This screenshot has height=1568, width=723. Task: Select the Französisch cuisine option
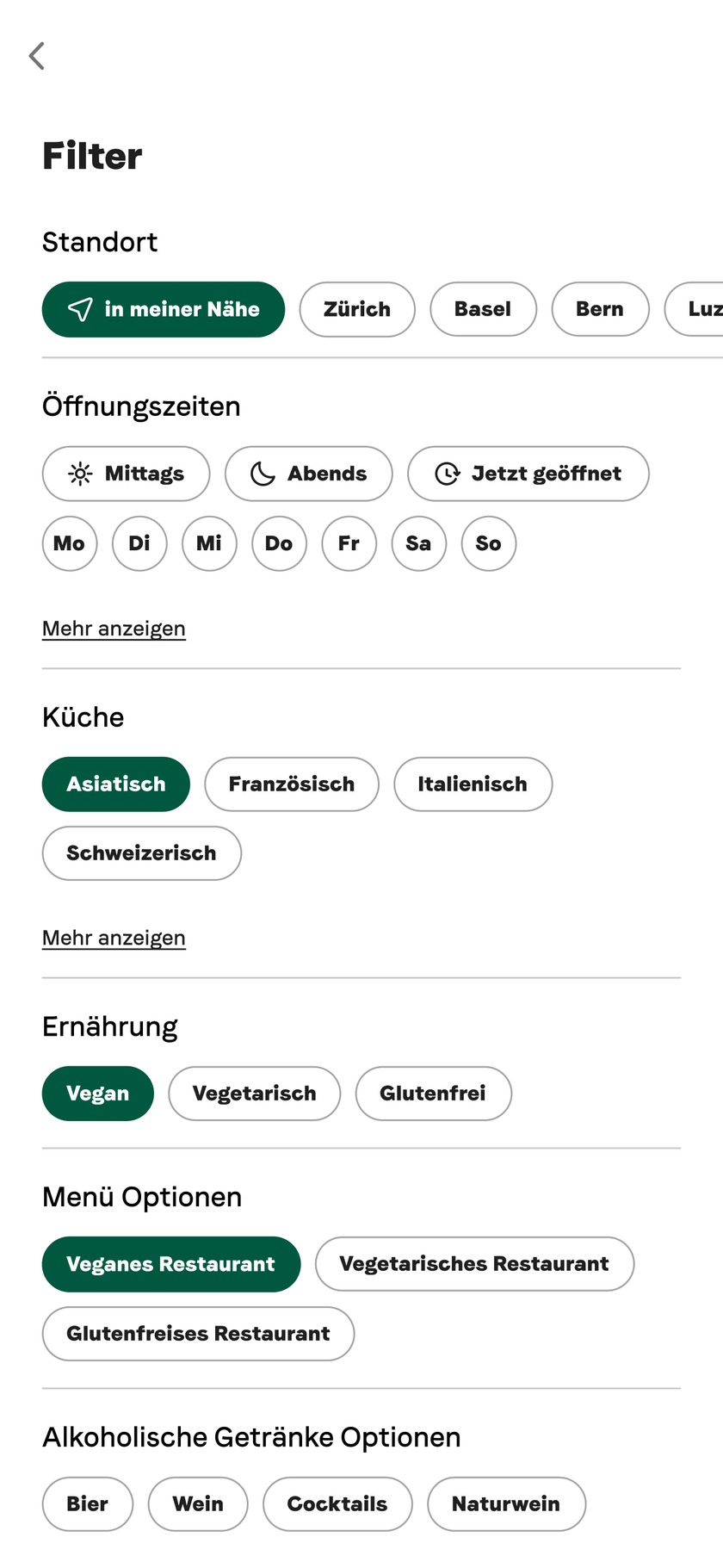click(291, 784)
